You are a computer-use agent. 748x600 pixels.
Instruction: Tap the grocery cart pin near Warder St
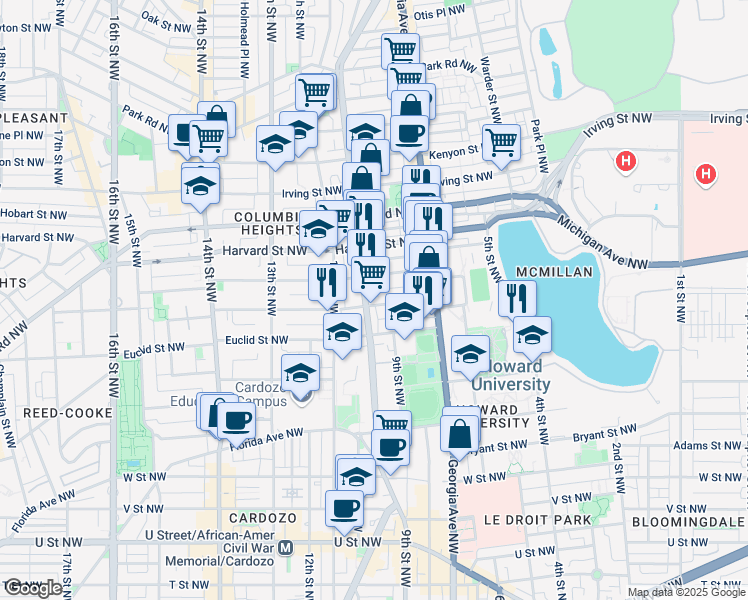point(500,141)
